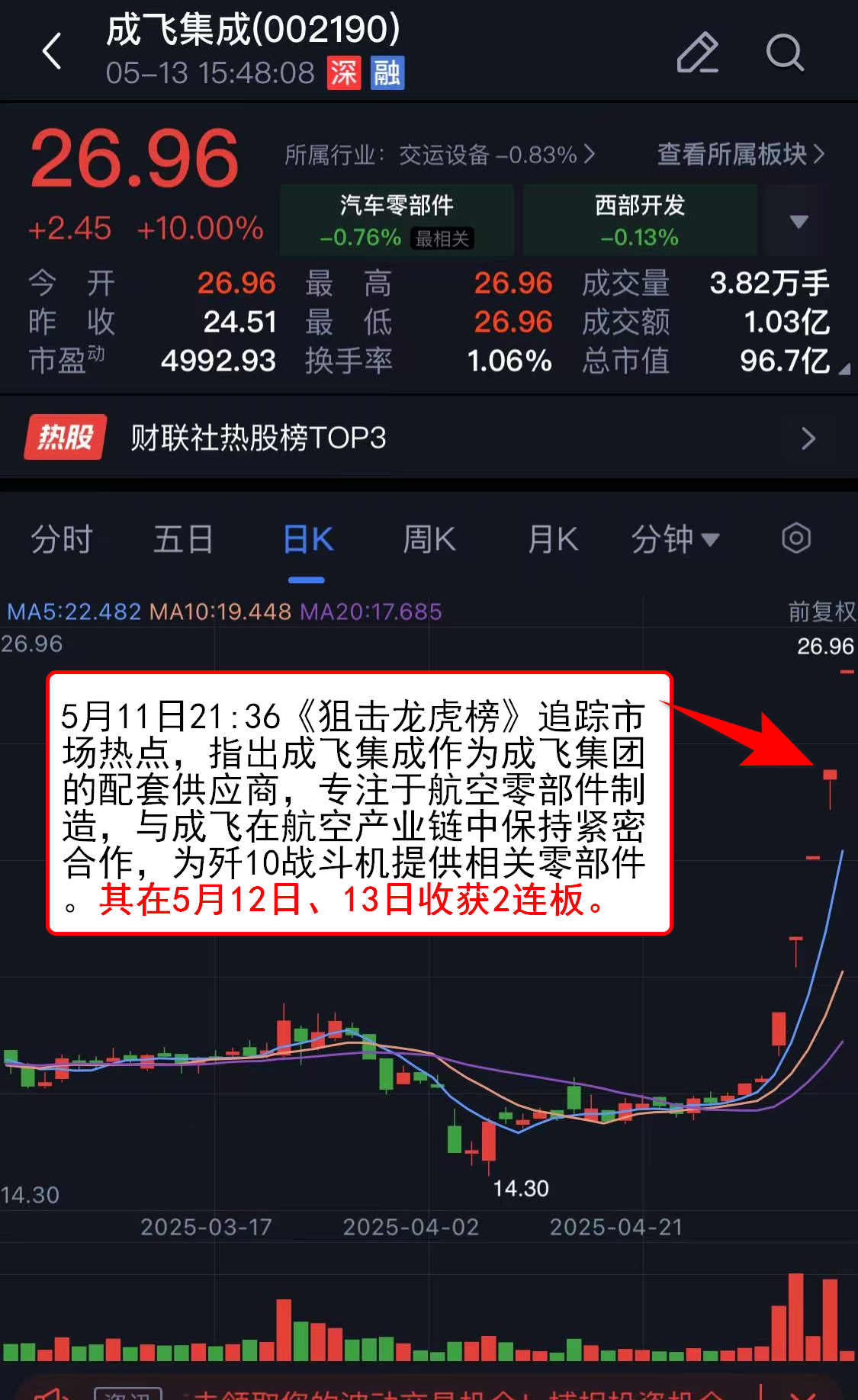This screenshot has height=1400, width=858.
Task: Go back from the stock detail page
Action: tap(52, 52)
